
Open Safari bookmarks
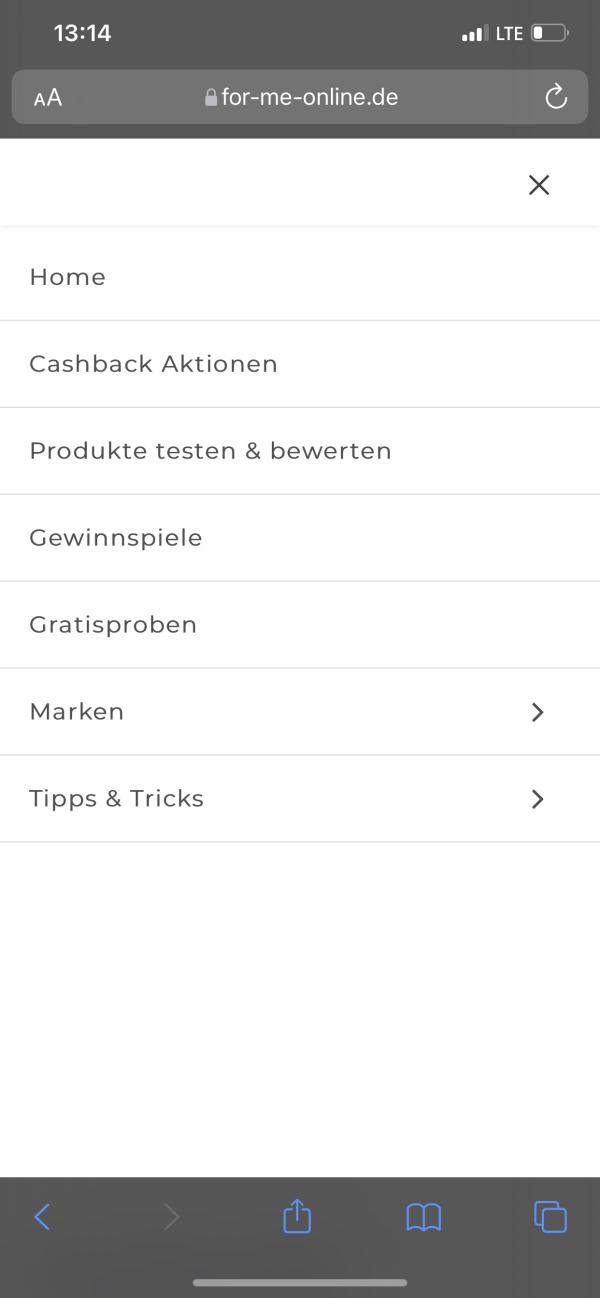click(x=423, y=1217)
